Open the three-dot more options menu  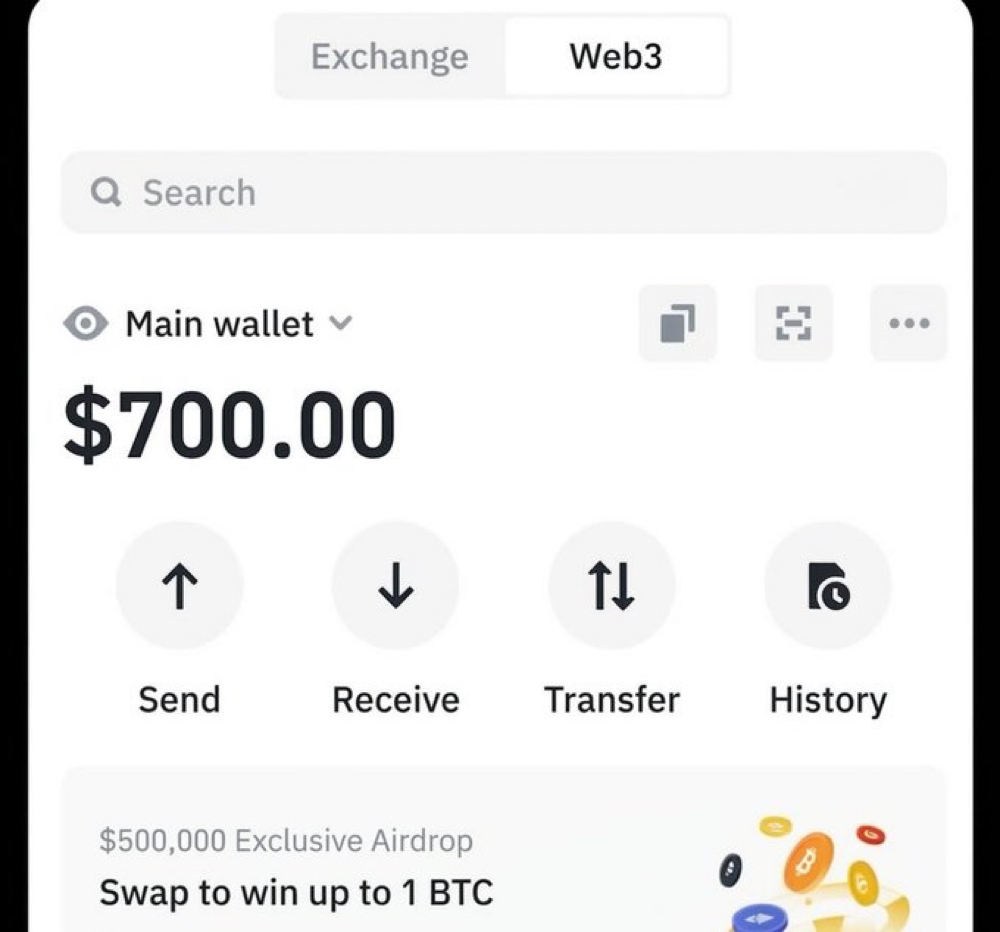[908, 323]
